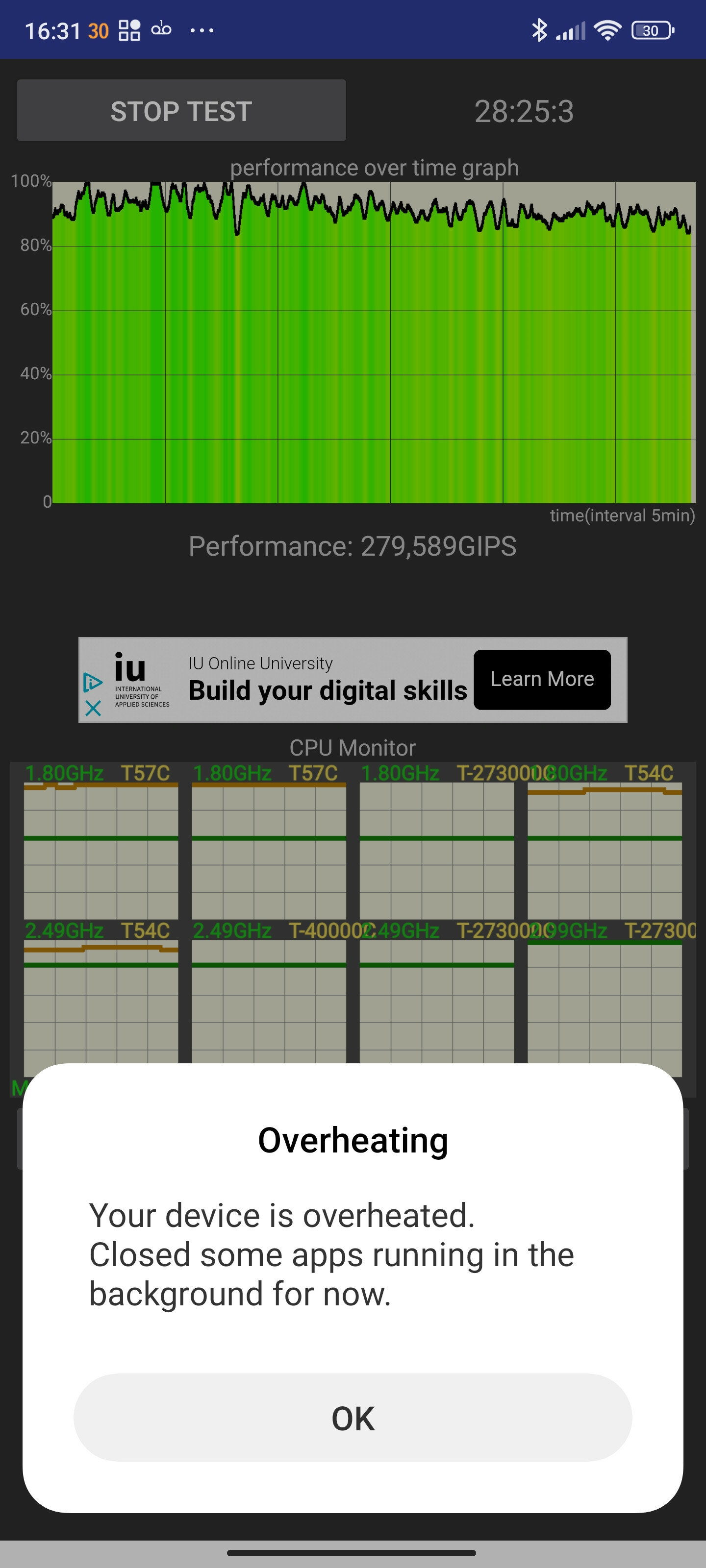Image resolution: width=706 pixels, height=1568 pixels.
Task: Close the IU Online University ad
Action: tap(93, 708)
